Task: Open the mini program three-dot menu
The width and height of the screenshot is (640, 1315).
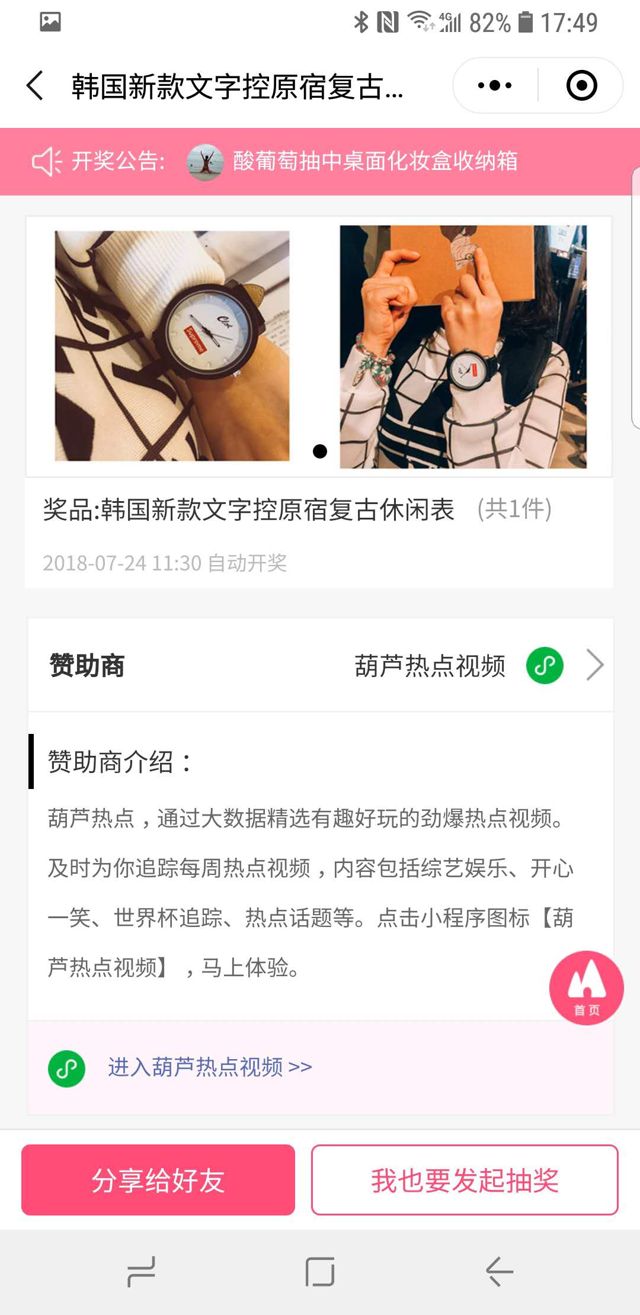Action: click(x=495, y=86)
